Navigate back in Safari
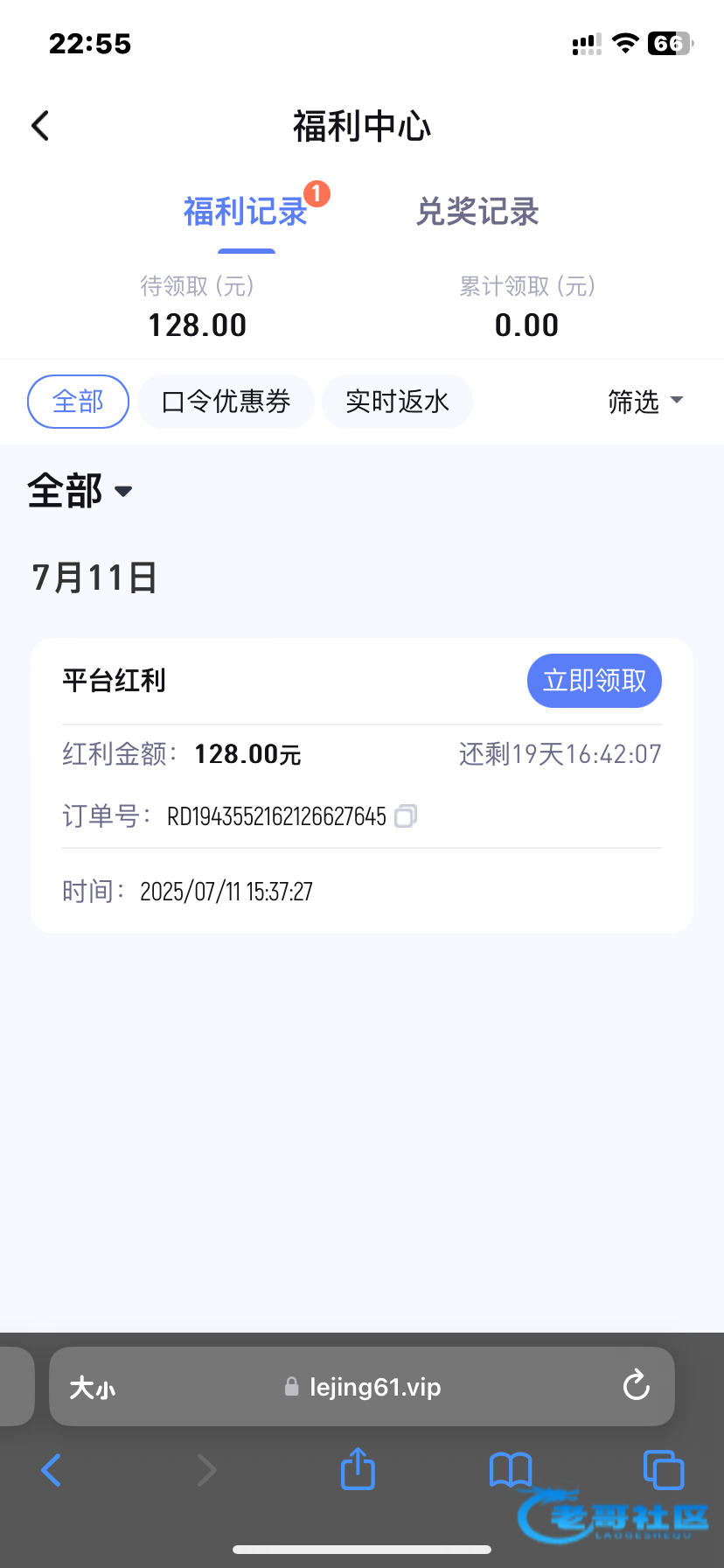The height and width of the screenshot is (1568, 724). coord(52,1470)
